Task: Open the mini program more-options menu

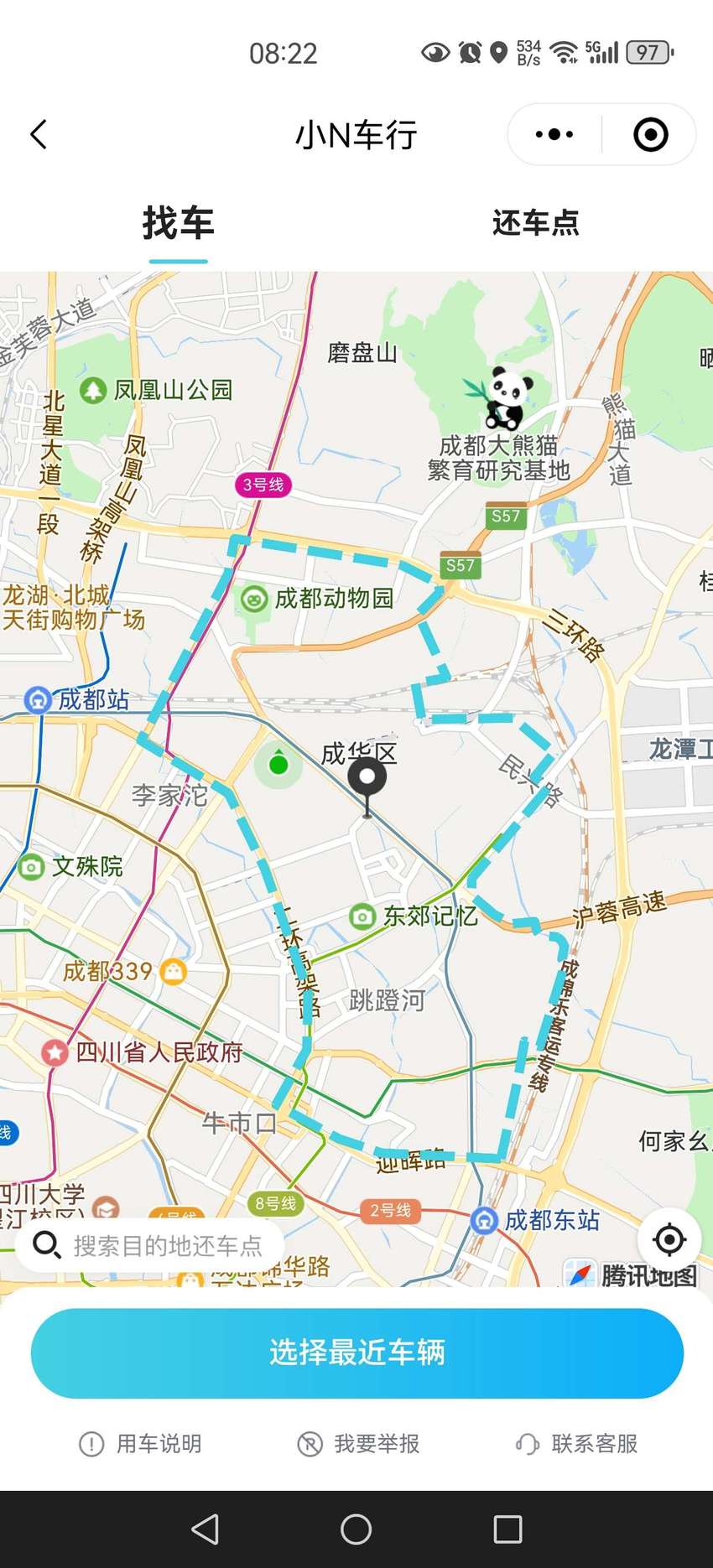Action: coord(554,134)
